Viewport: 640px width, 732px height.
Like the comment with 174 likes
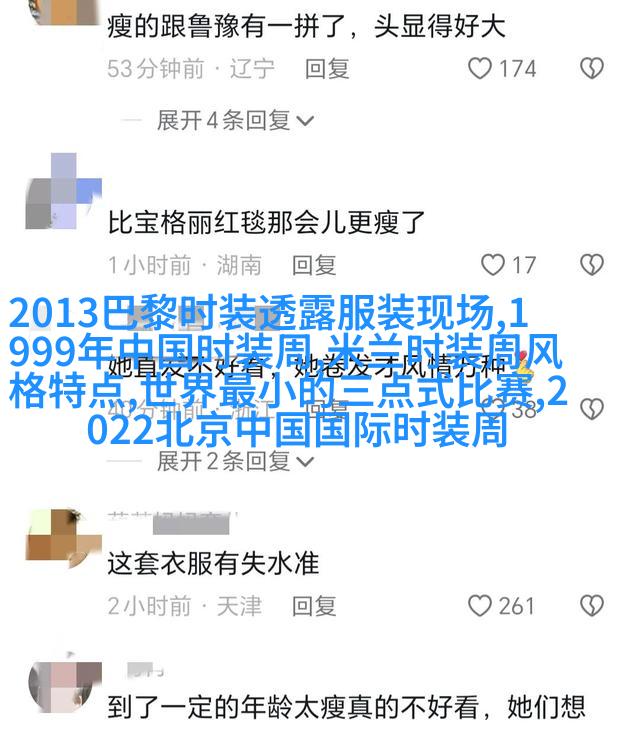click(x=481, y=69)
